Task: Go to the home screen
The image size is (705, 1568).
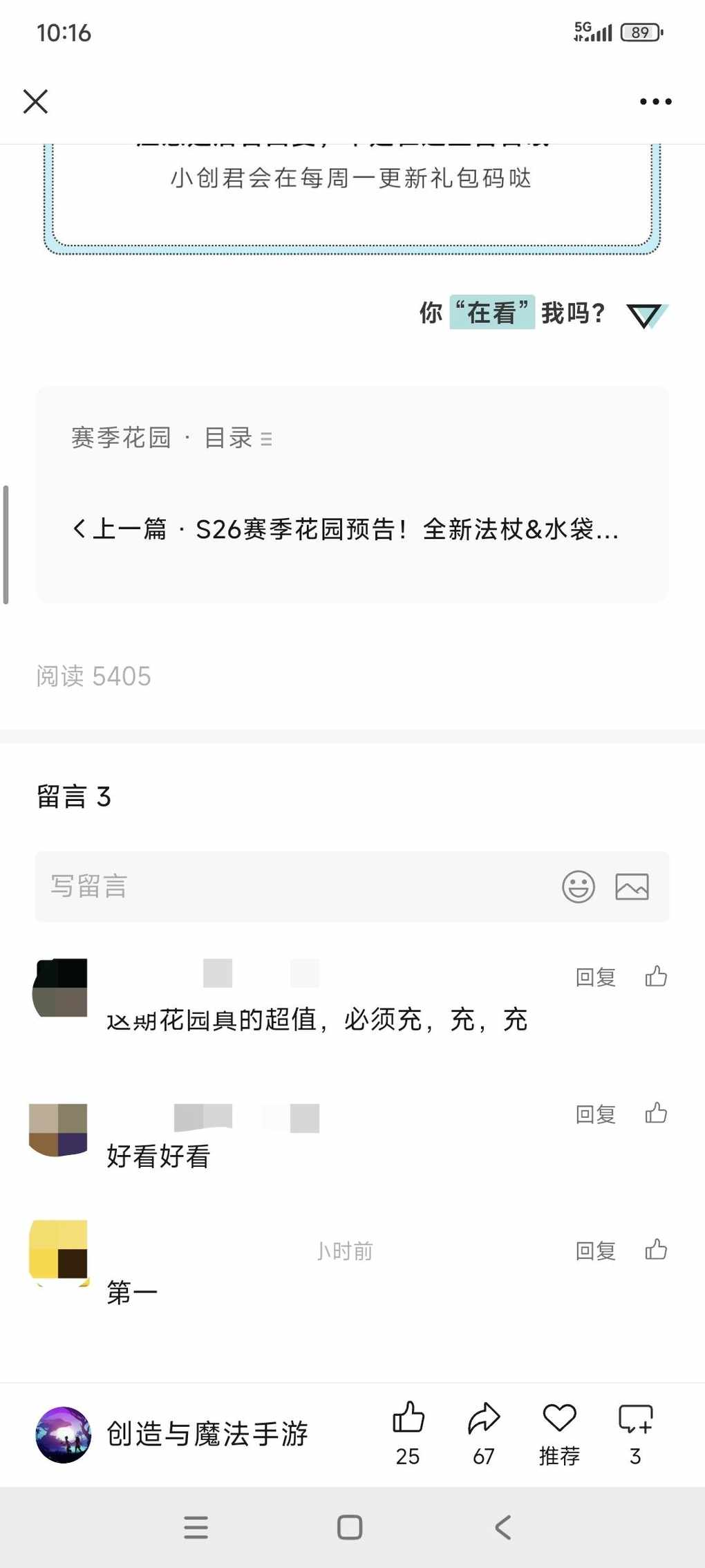Action: 350,1527
